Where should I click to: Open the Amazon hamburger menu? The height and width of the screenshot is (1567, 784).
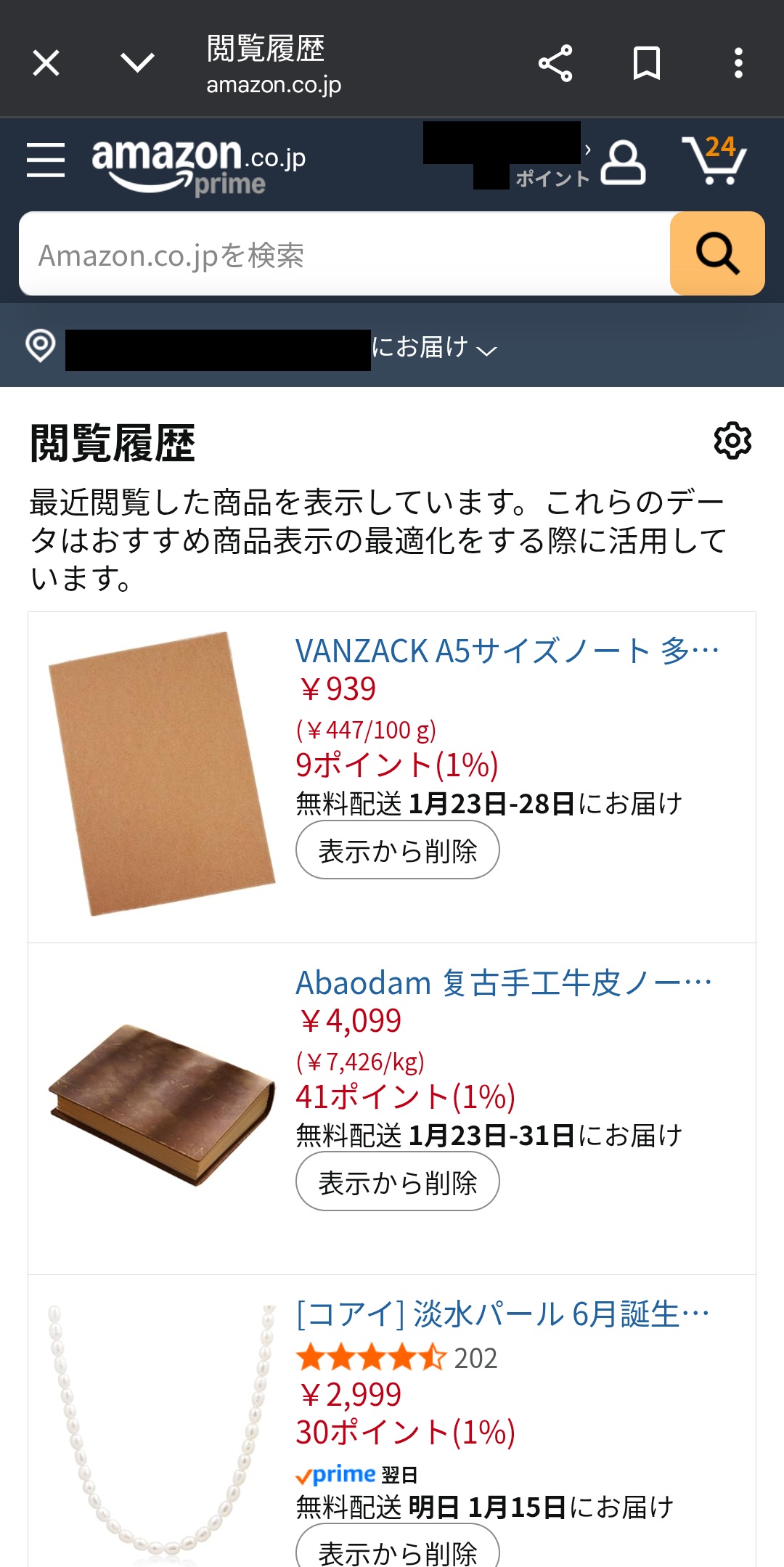(46, 160)
